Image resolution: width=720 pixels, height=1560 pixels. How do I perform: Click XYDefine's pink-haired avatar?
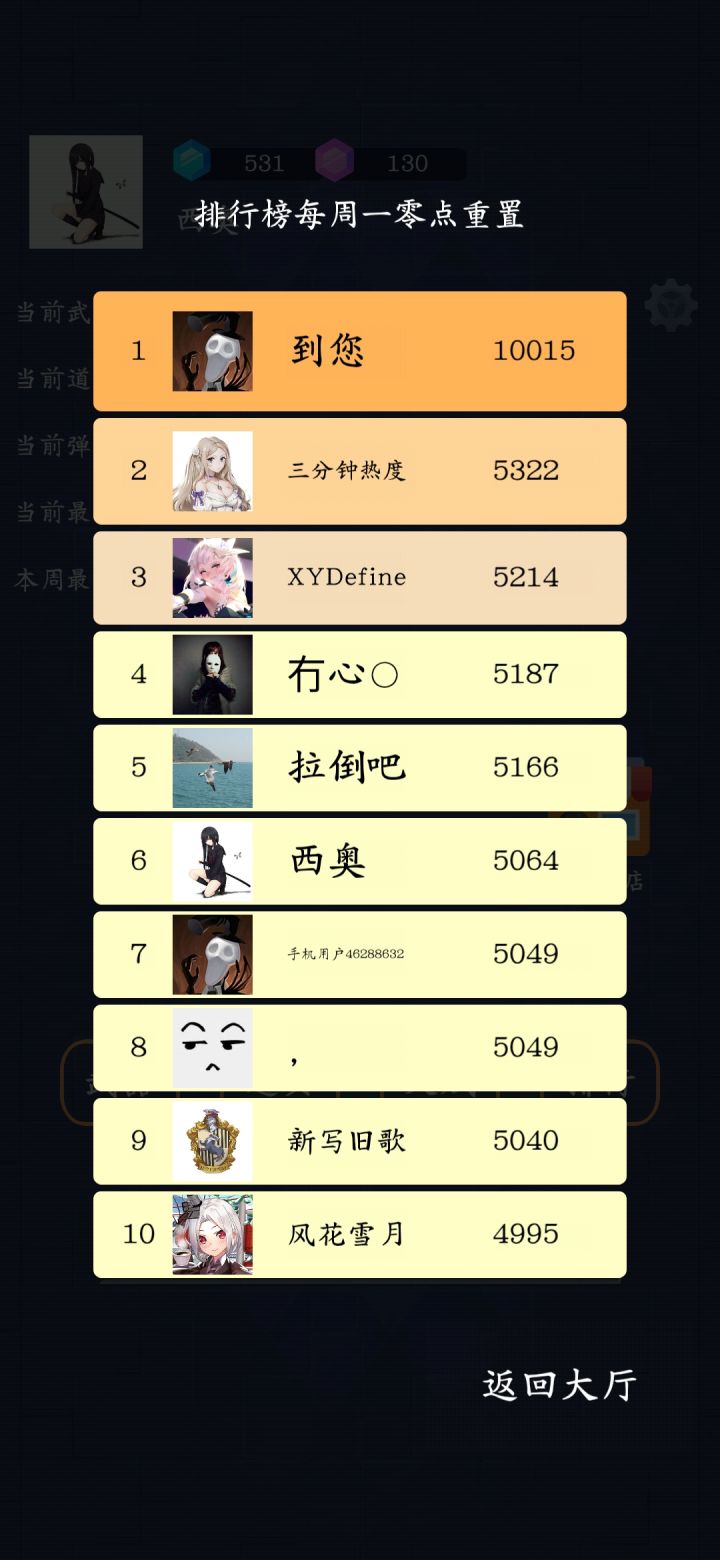[212, 578]
